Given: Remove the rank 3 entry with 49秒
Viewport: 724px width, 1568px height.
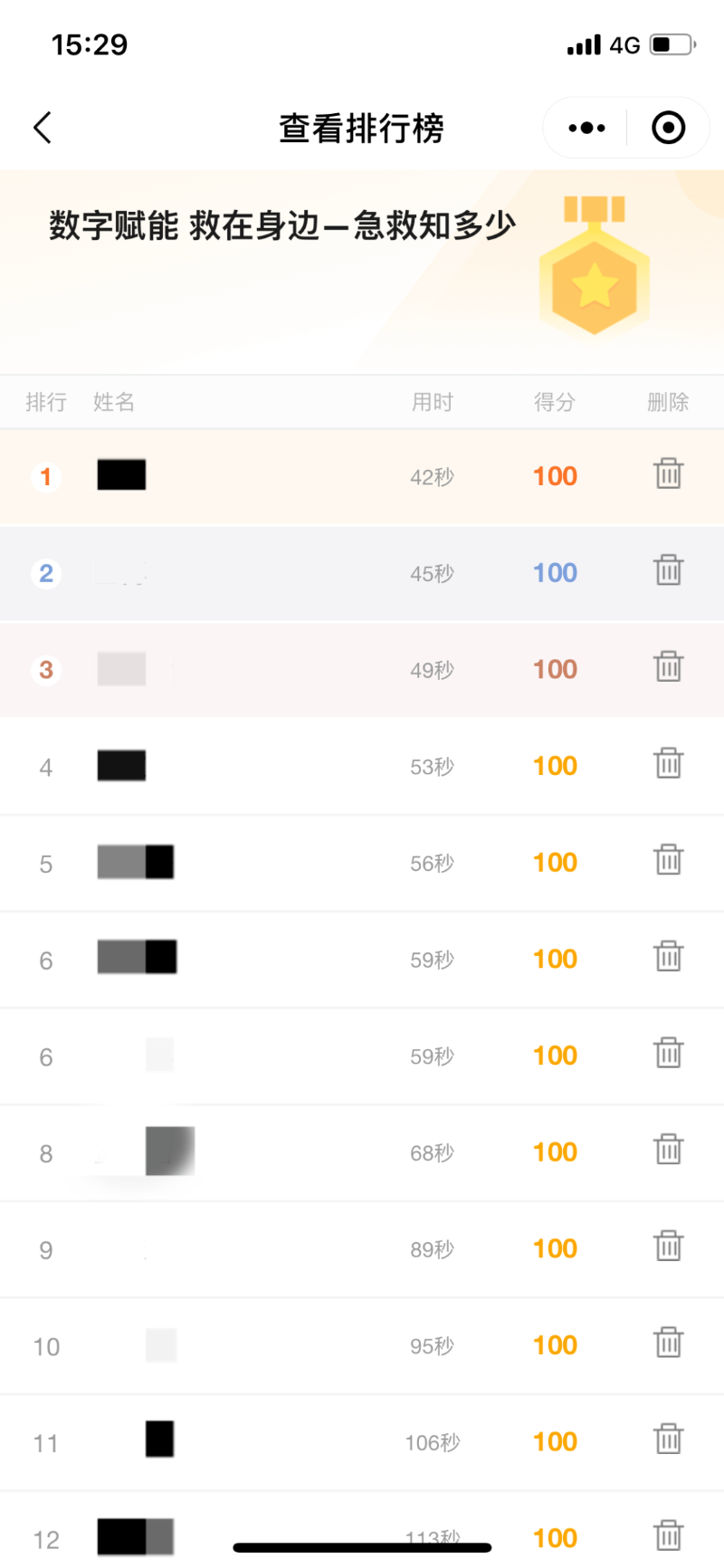Looking at the screenshot, I should point(669,666).
